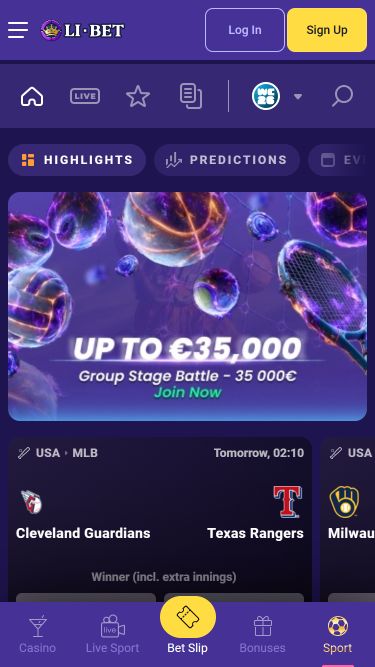Open the bet history documents icon
The height and width of the screenshot is (667, 375).
click(x=191, y=96)
